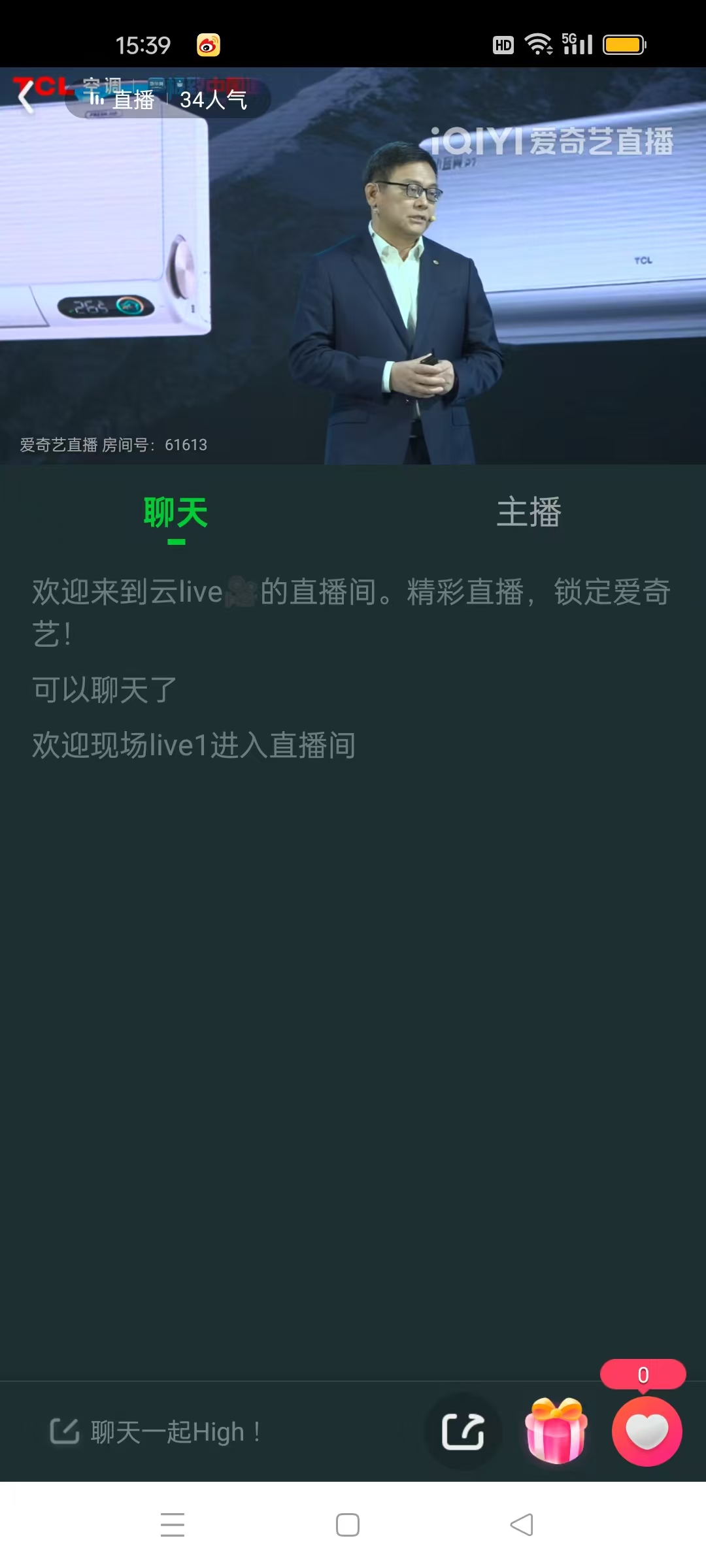
Task: Switch to the 主播 tab
Action: (529, 512)
